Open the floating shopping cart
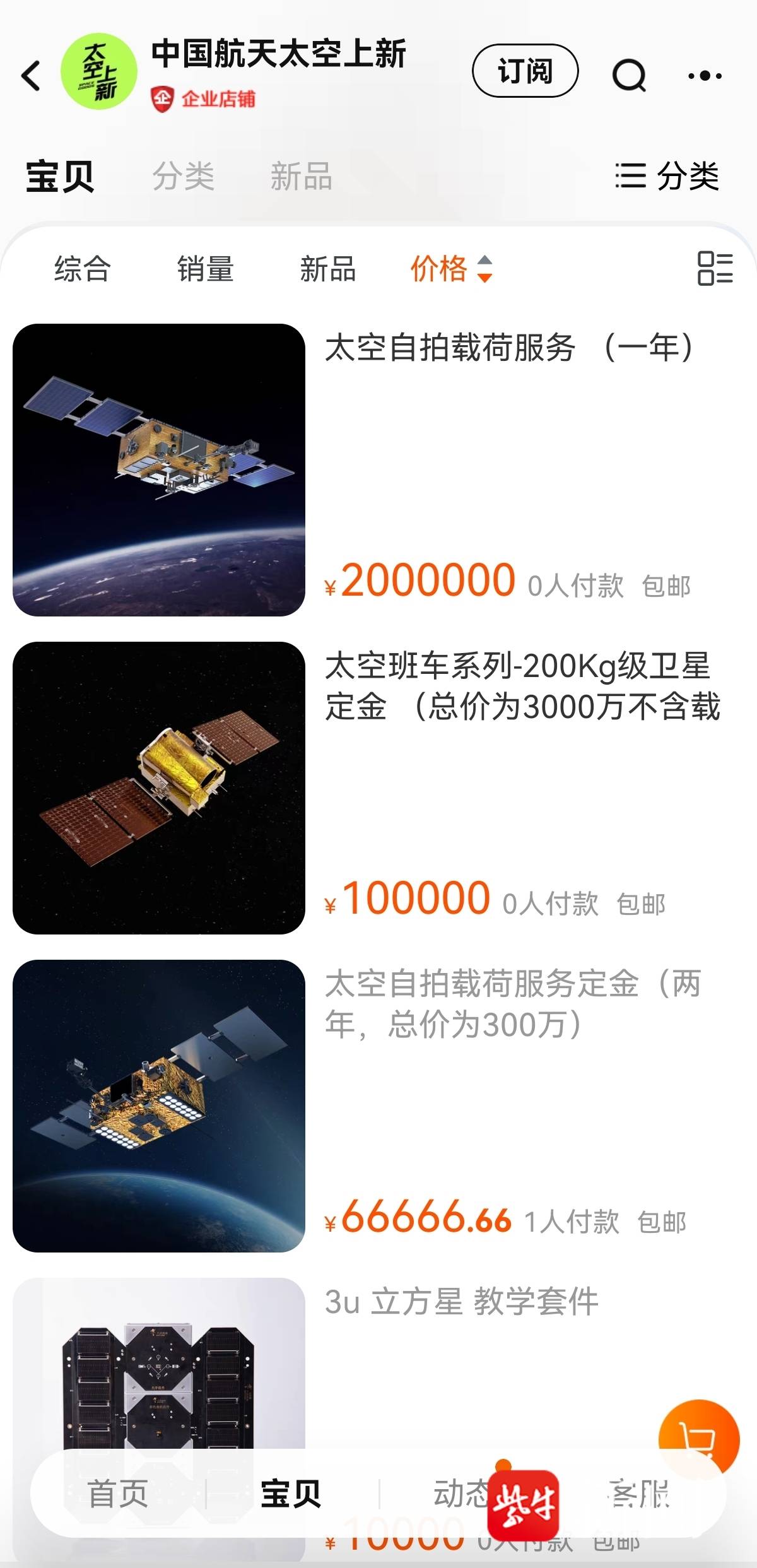Screen dimensions: 757x1568 (x=698, y=1439)
